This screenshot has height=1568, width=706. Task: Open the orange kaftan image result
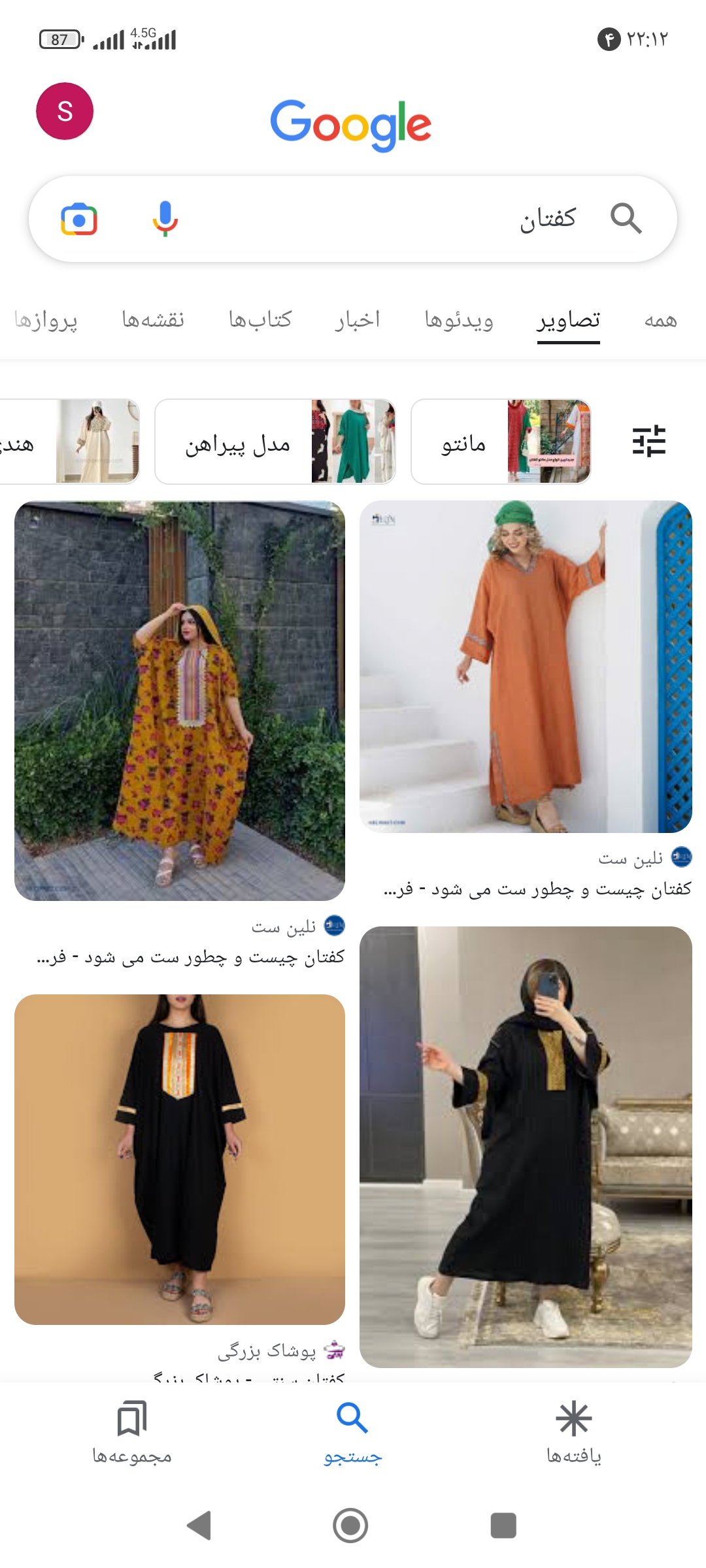click(526, 666)
